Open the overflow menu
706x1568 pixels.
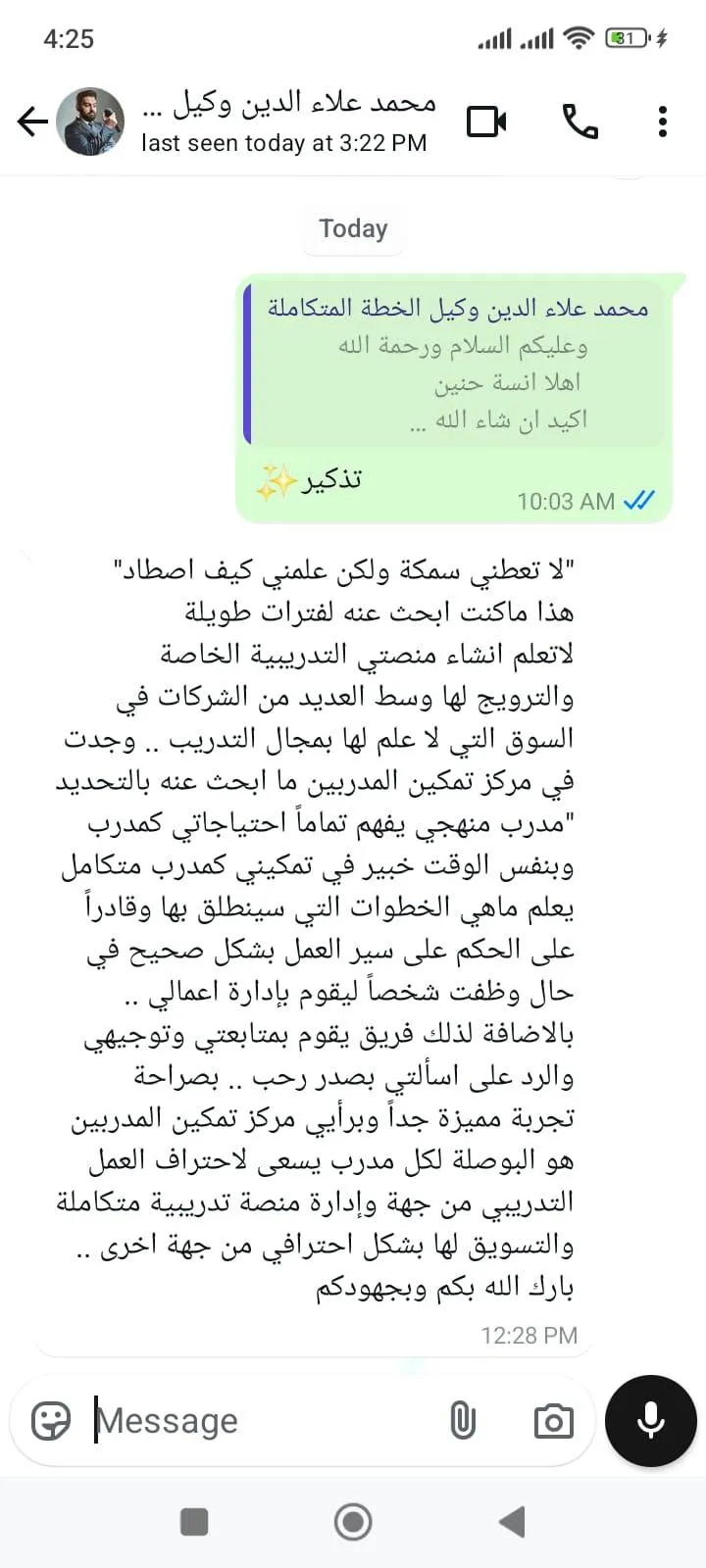click(663, 122)
